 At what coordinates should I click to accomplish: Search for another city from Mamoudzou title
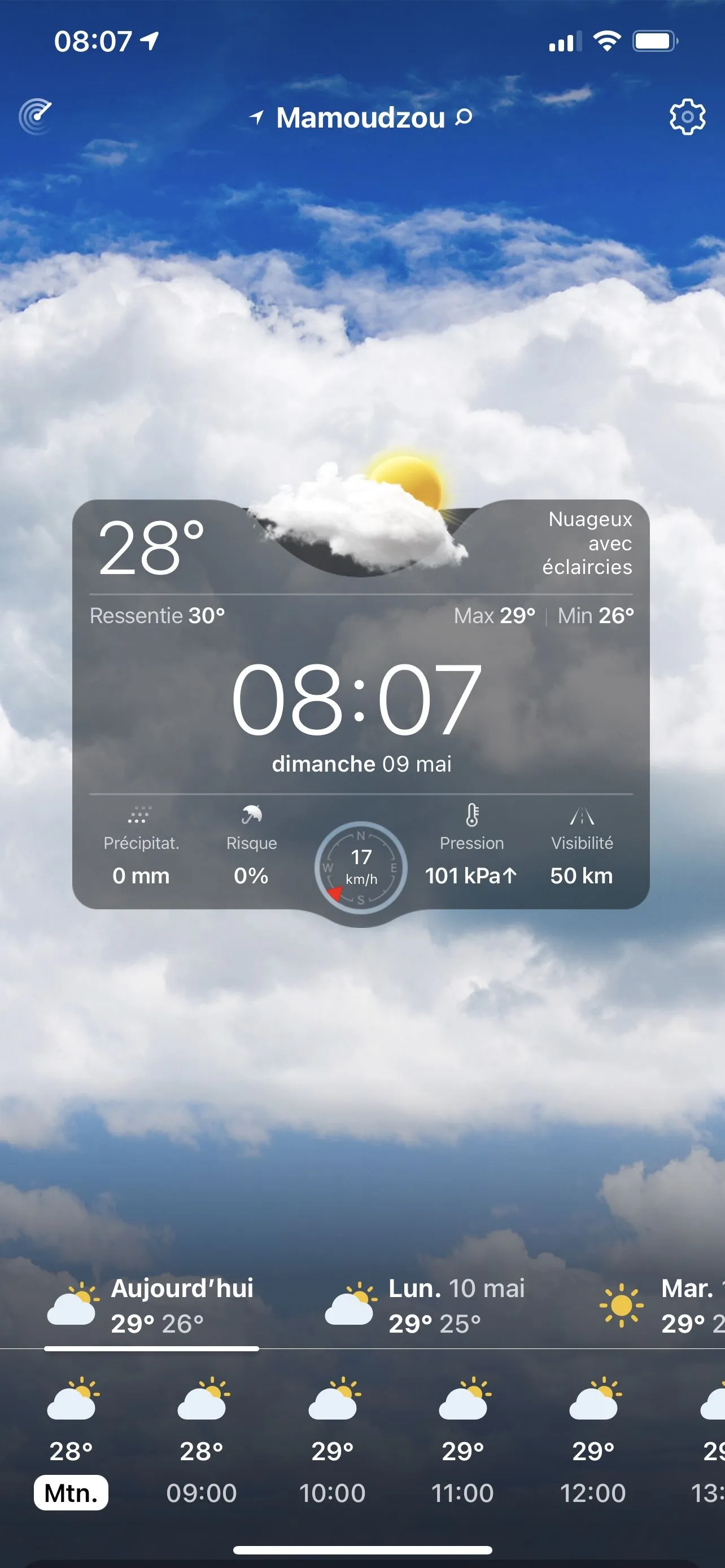click(361, 117)
